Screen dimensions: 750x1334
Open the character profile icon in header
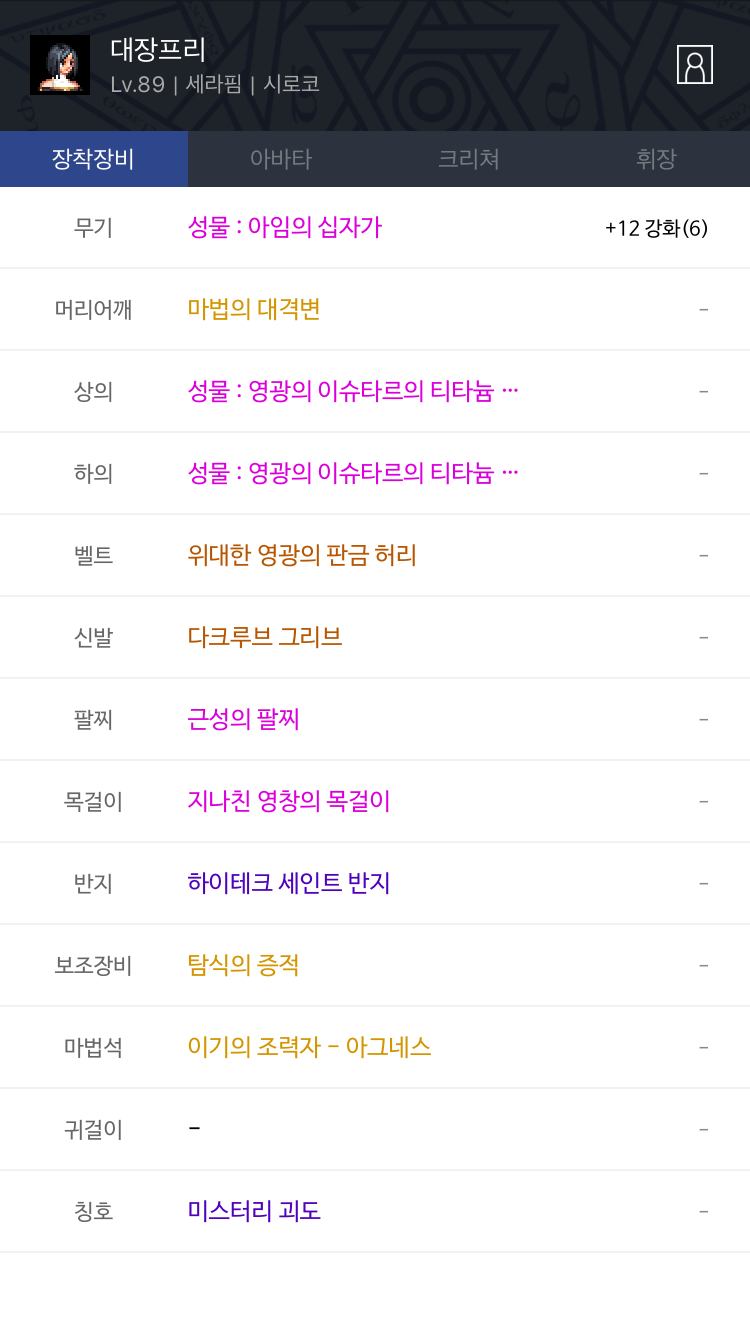[x=695, y=64]
